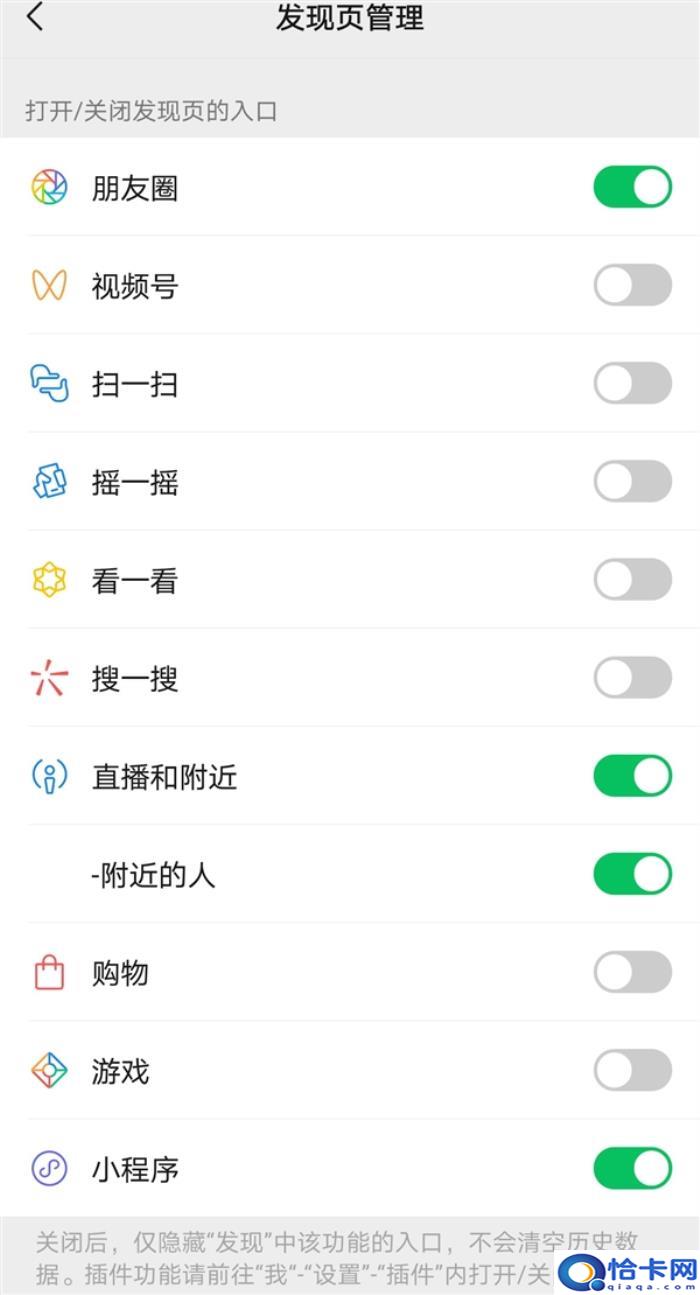
Task: Disable the 小程序 switch
Action: coord(632,1168)
